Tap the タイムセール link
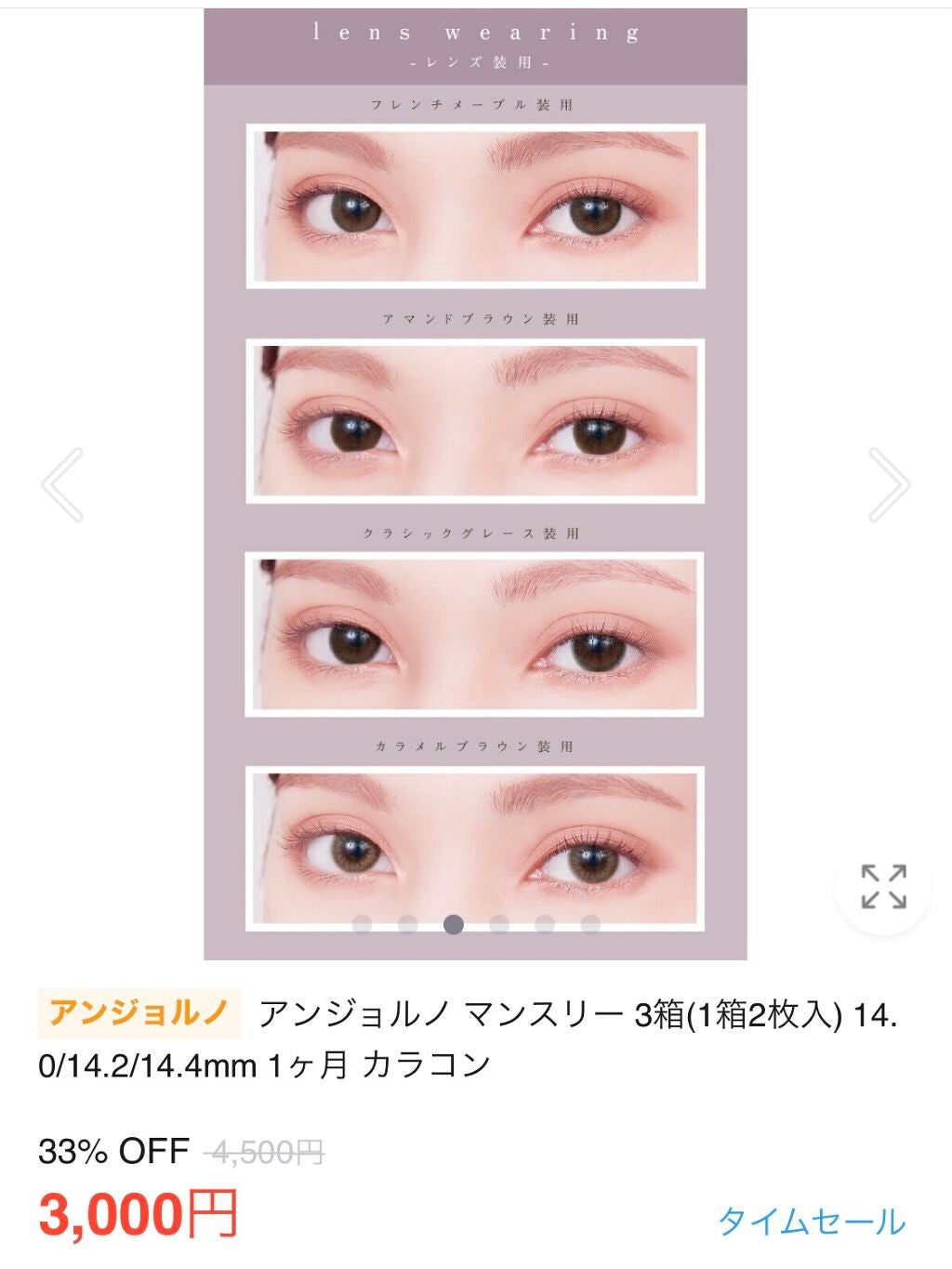This screenshot has height=1269, width=952. [812, 1221]
